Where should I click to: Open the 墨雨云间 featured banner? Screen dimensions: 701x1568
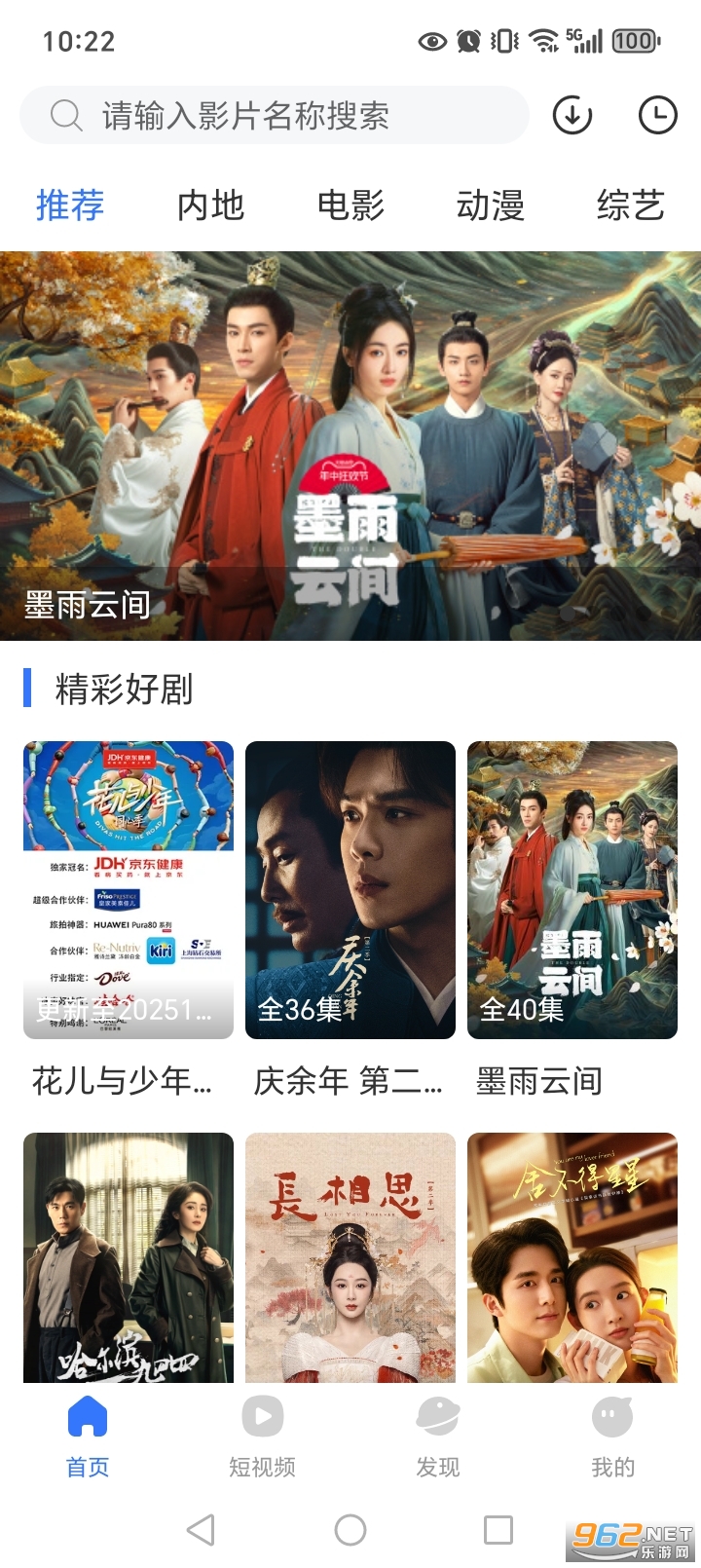coord(350,445)
